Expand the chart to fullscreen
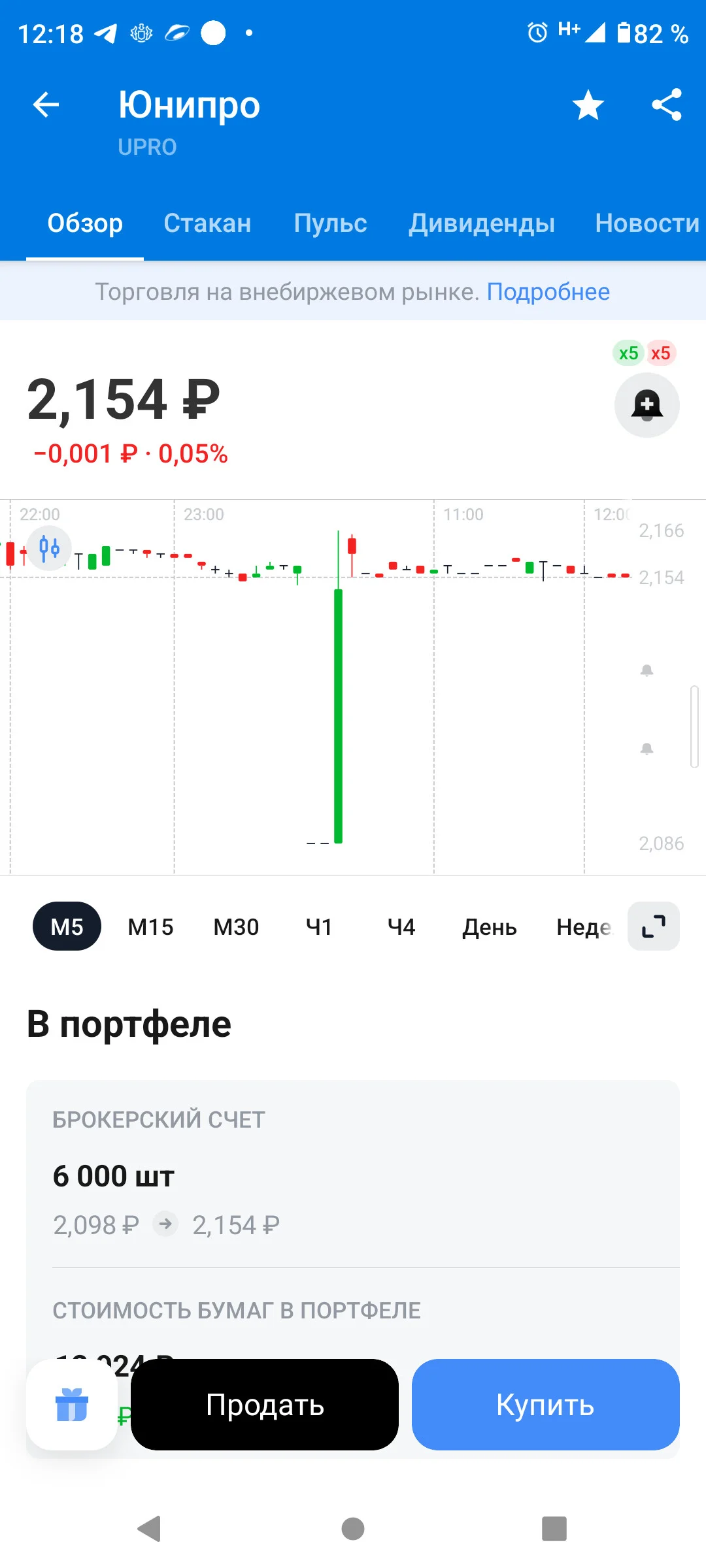The height and width of the screenshot is (1568, 706). tap(653, 926)
